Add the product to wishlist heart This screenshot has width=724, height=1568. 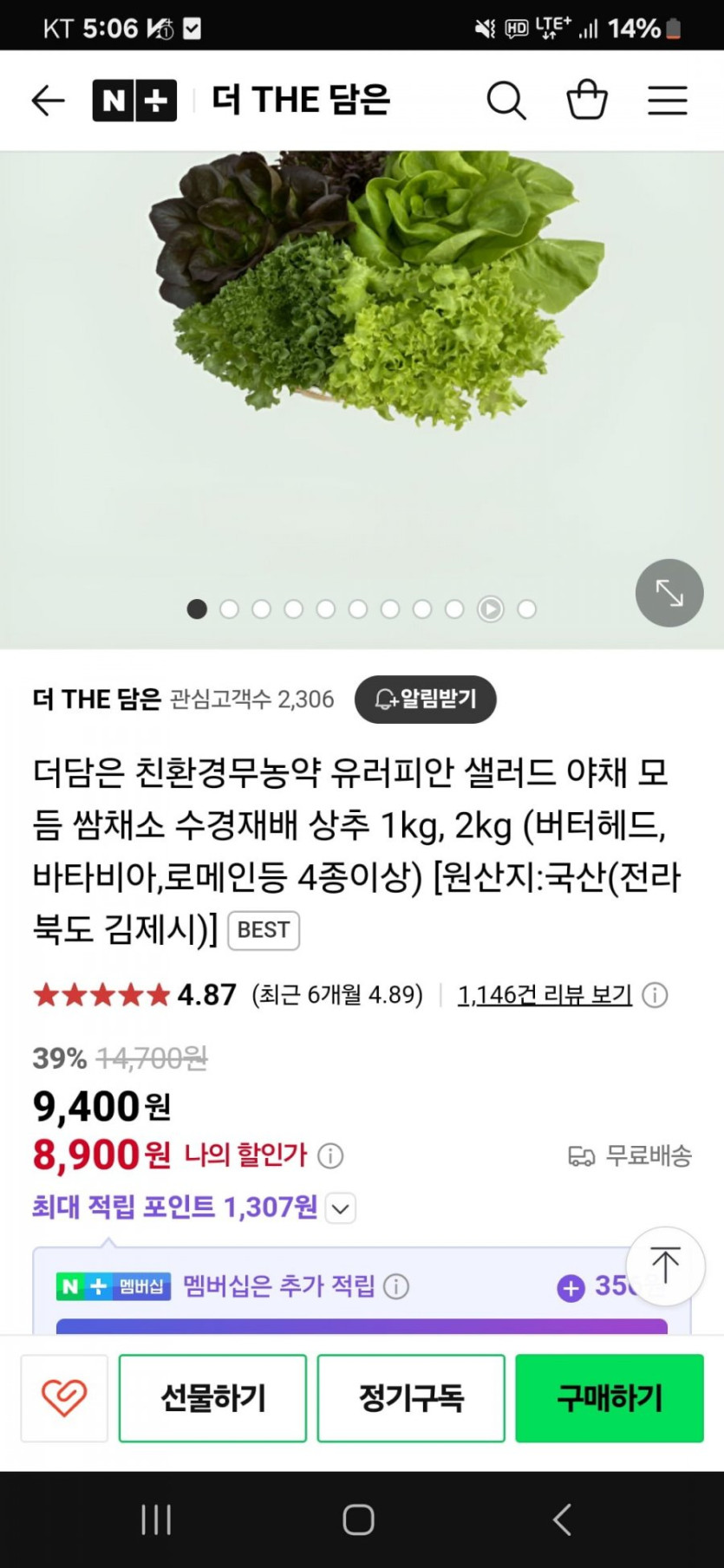click(x=64, y=1398)
